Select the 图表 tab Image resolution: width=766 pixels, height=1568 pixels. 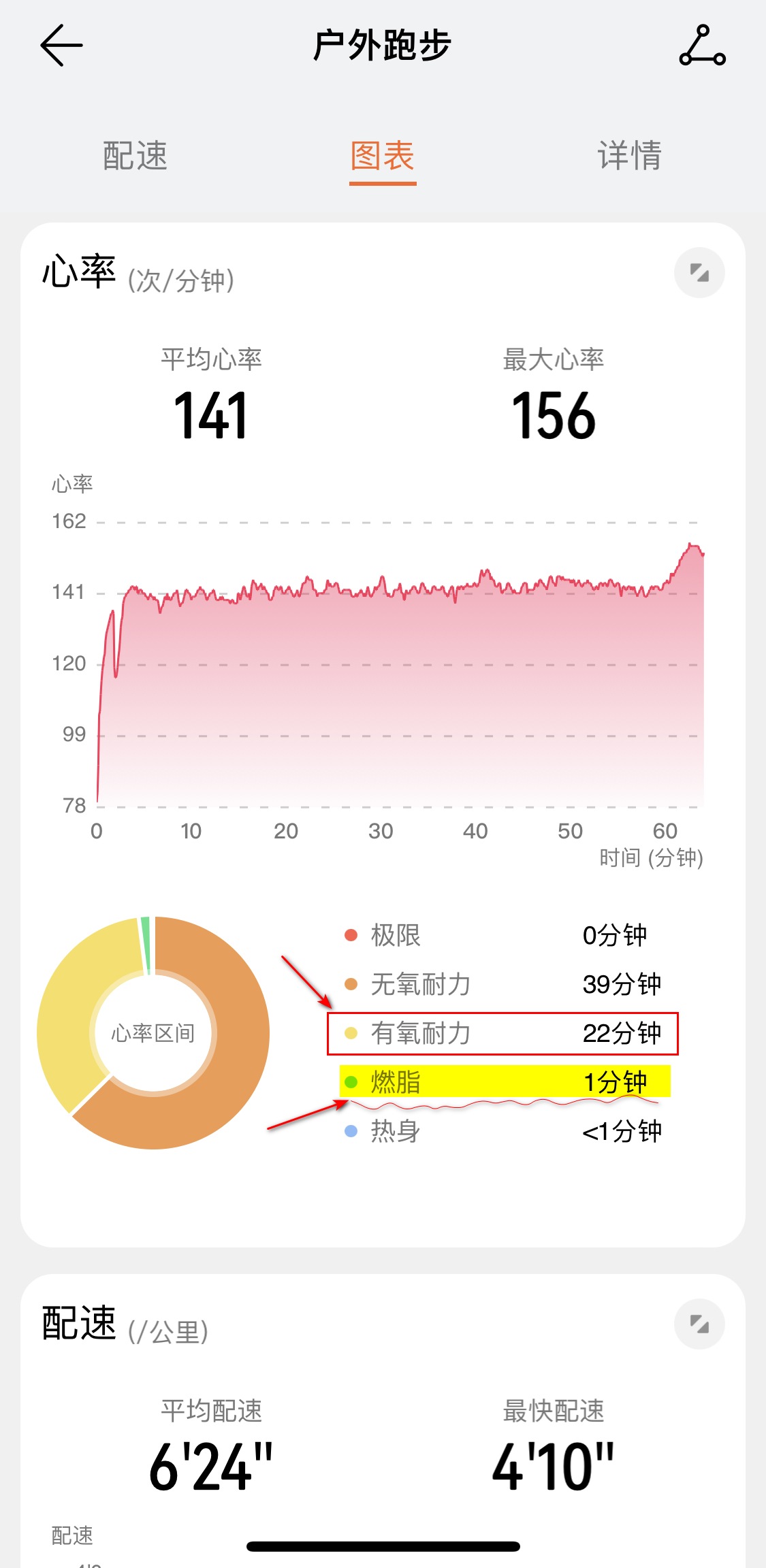383,156
